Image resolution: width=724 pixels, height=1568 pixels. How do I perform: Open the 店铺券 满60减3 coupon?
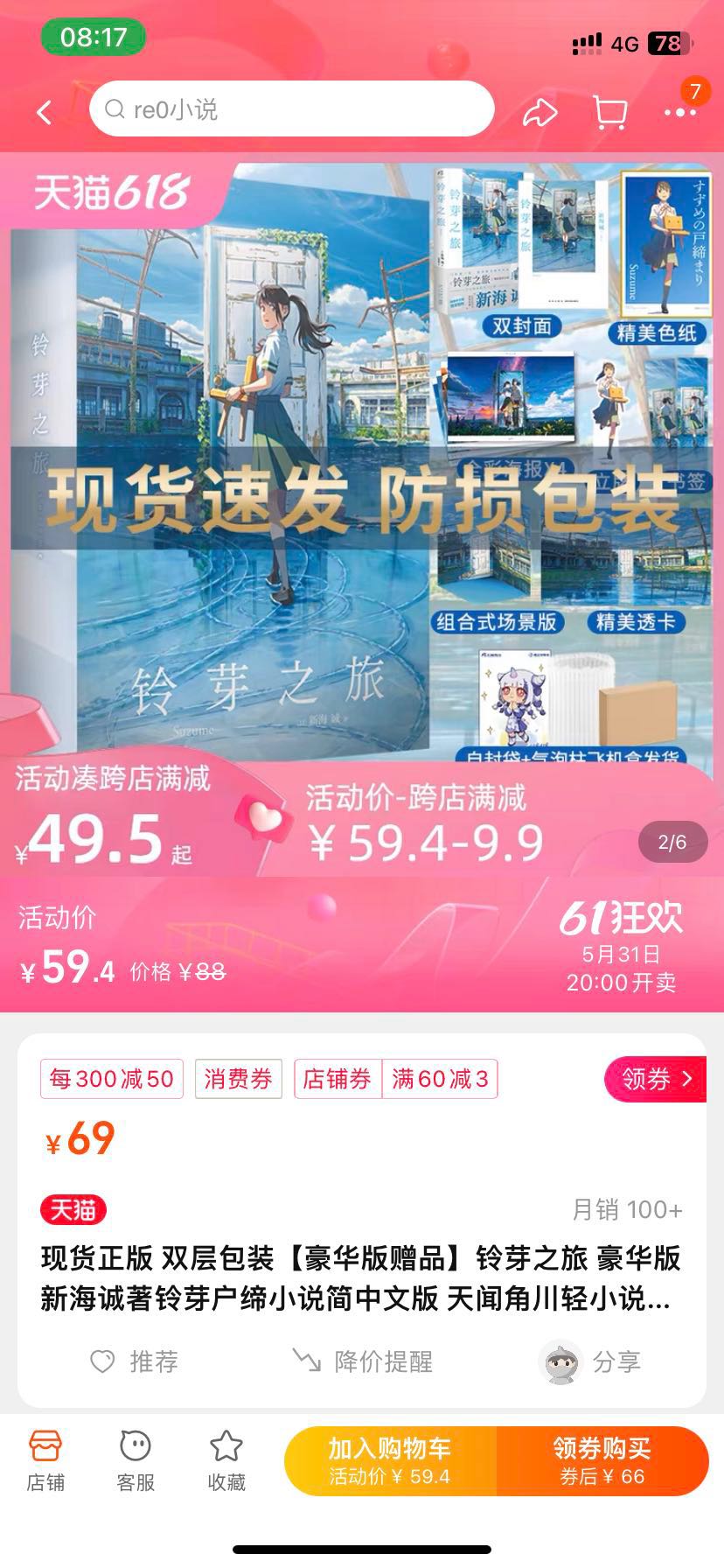coord(396,1079)
